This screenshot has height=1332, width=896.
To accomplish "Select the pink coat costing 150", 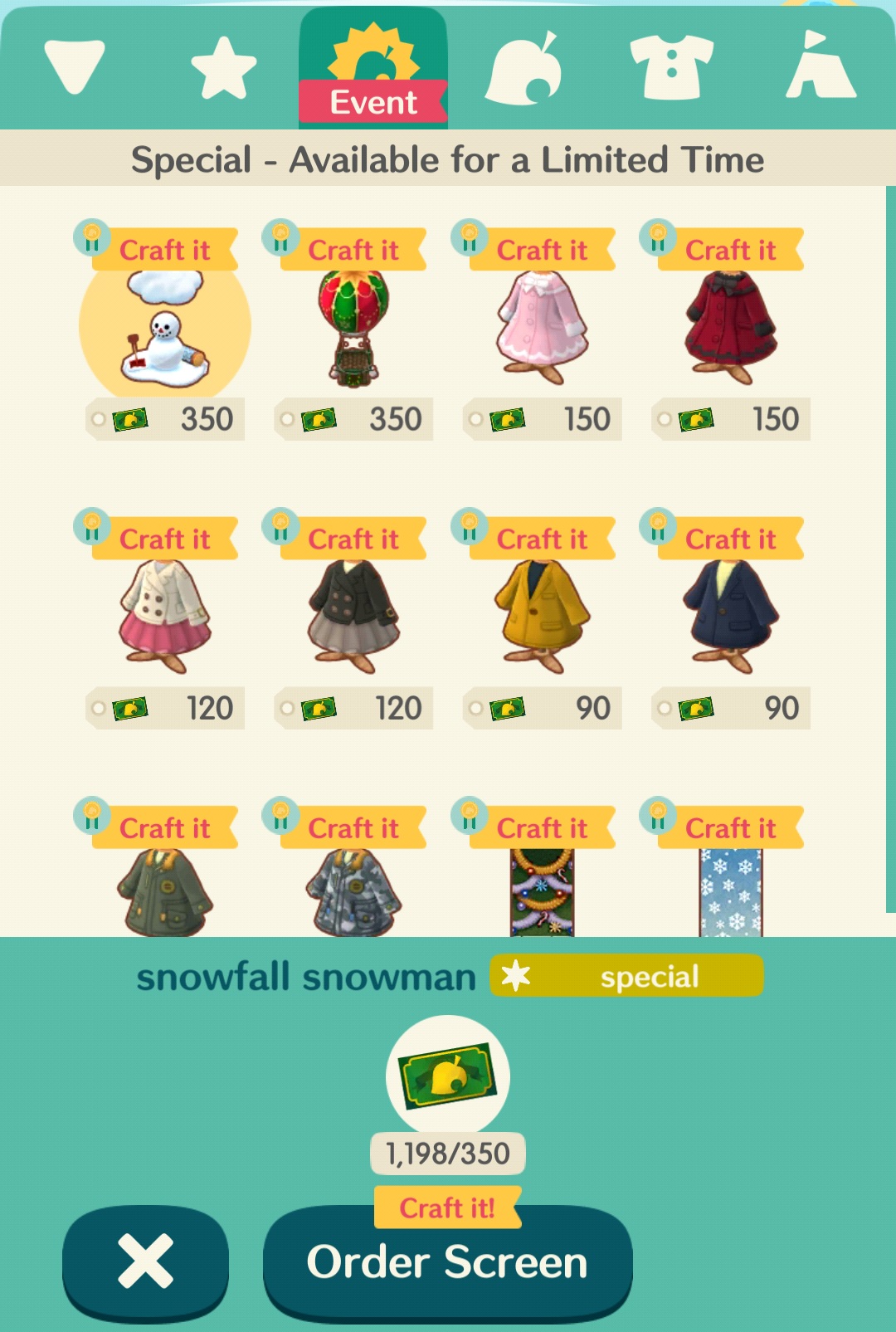I will coord(543,329).
